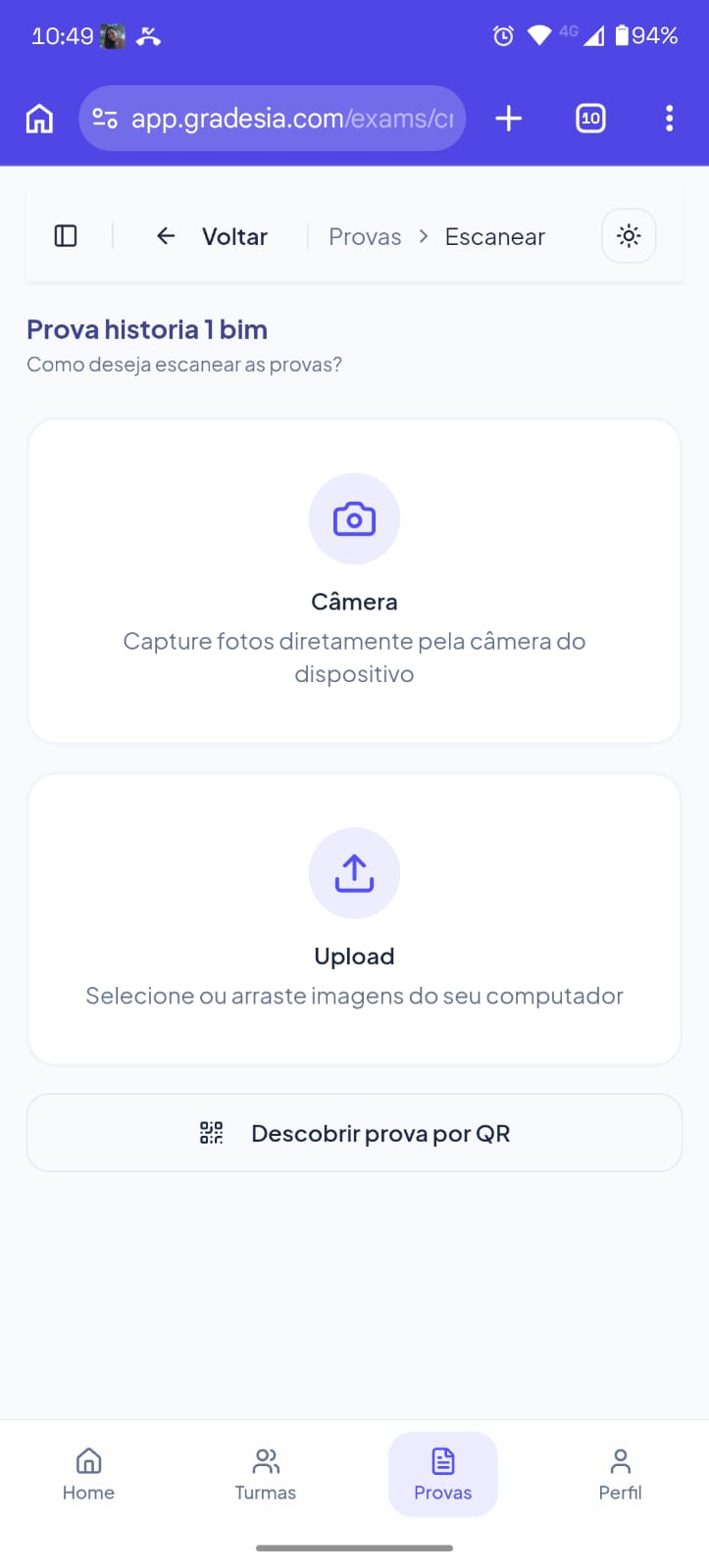709x1568 pixels.
Task: Open the browser three-dot menu
Action: click(x=669, y=118)
